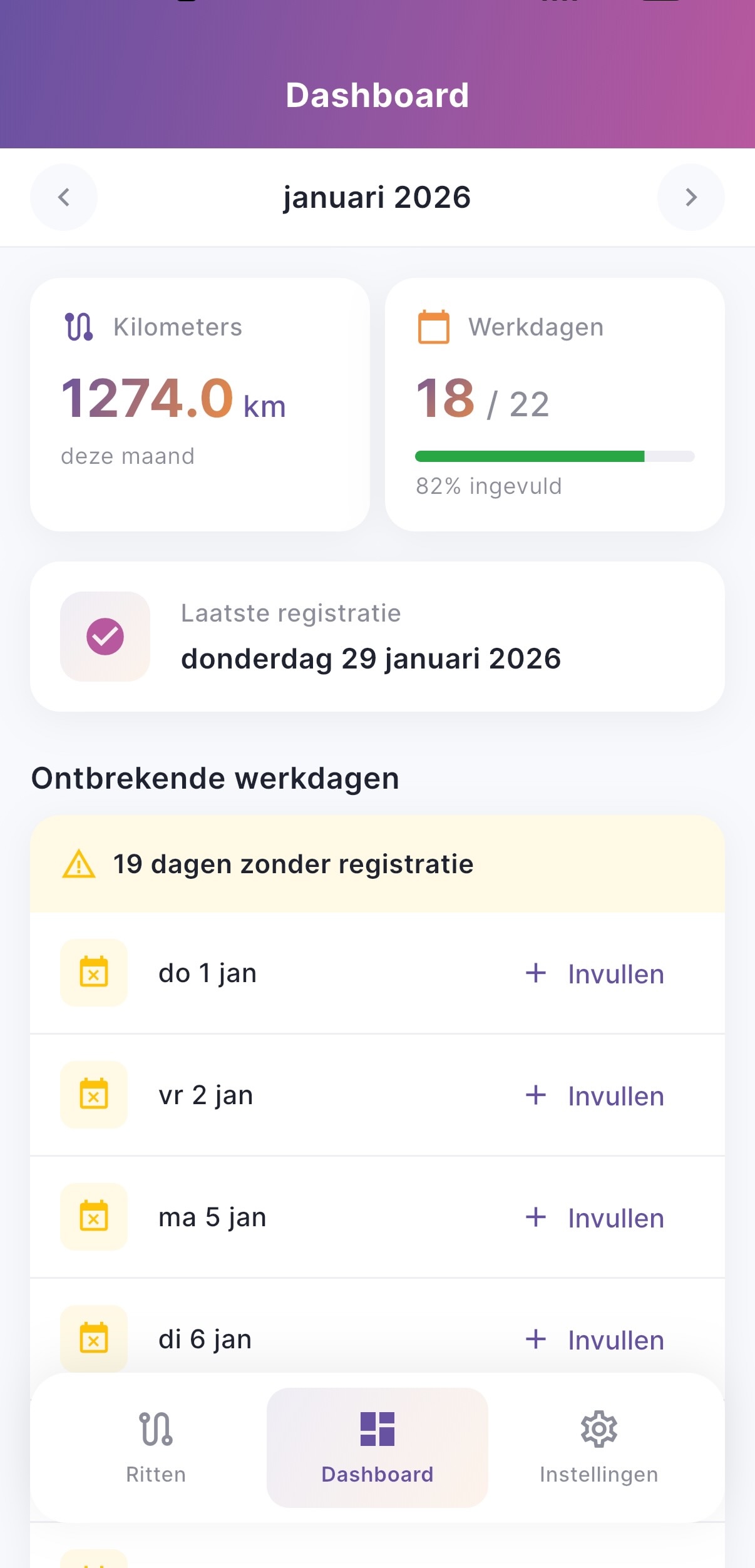Click the calendar-x icon for 'ma 5 jan'
The height and width of the screenshot is (1568, 755).
point(93,1217)
